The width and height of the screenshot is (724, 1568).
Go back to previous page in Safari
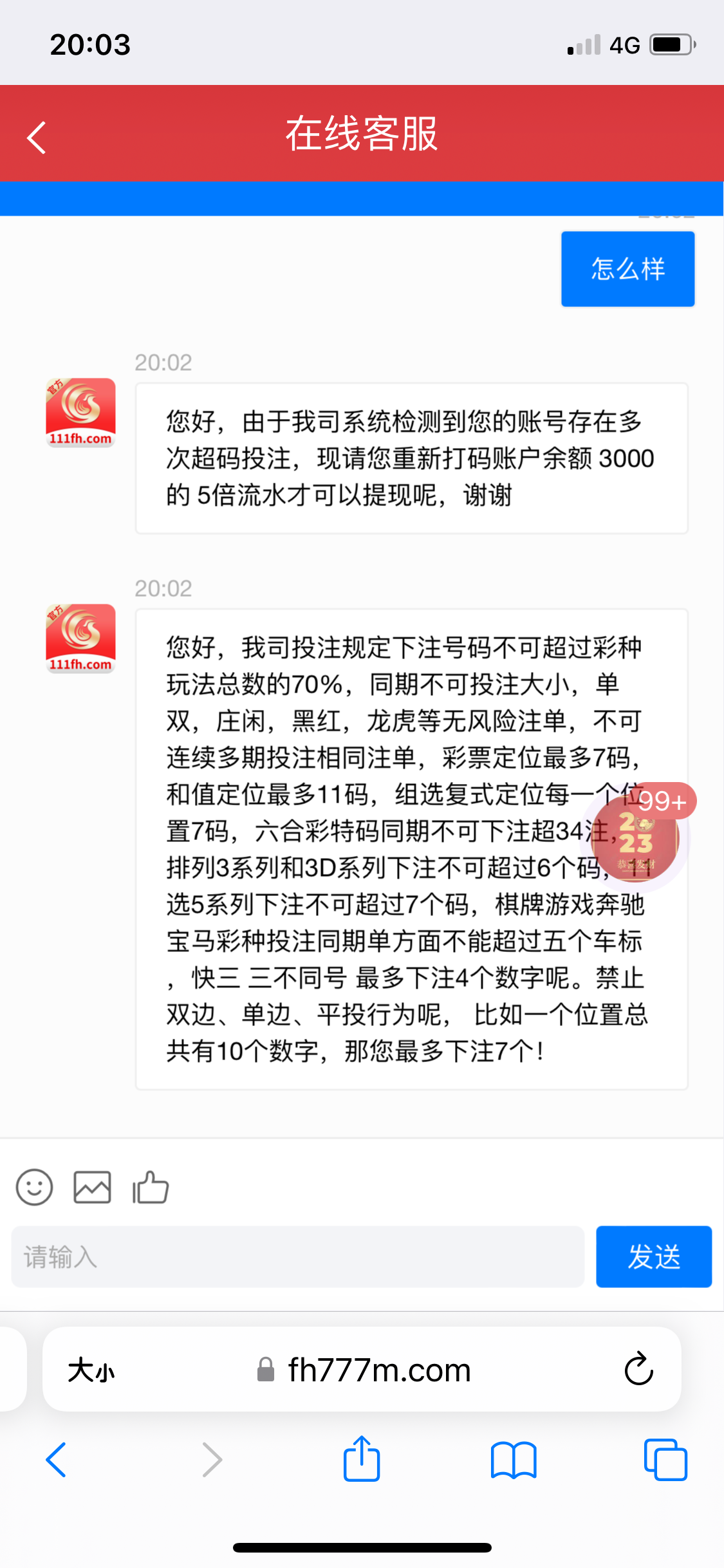[x=57, y=1460]
